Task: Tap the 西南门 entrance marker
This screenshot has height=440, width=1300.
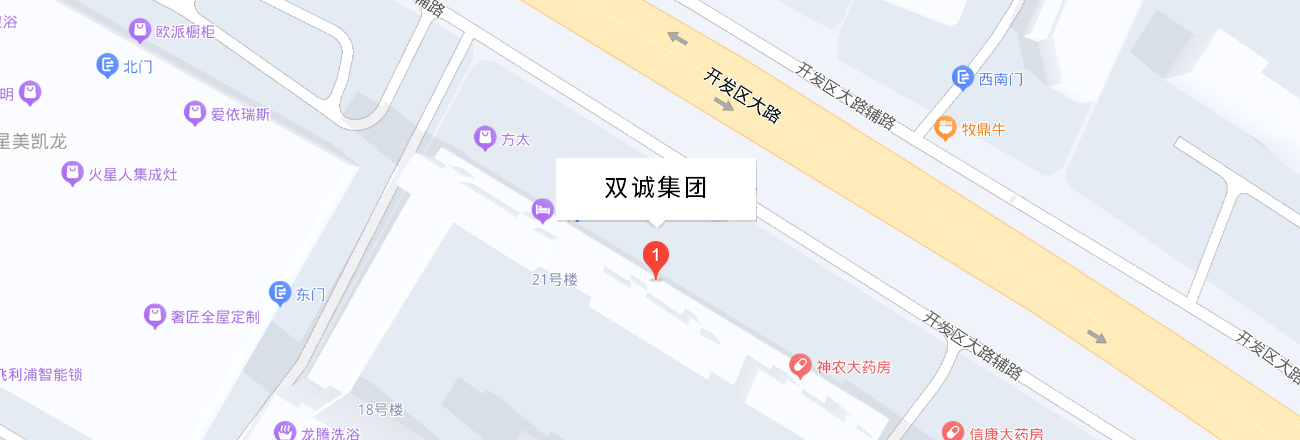Action: [x=962, y=77]
